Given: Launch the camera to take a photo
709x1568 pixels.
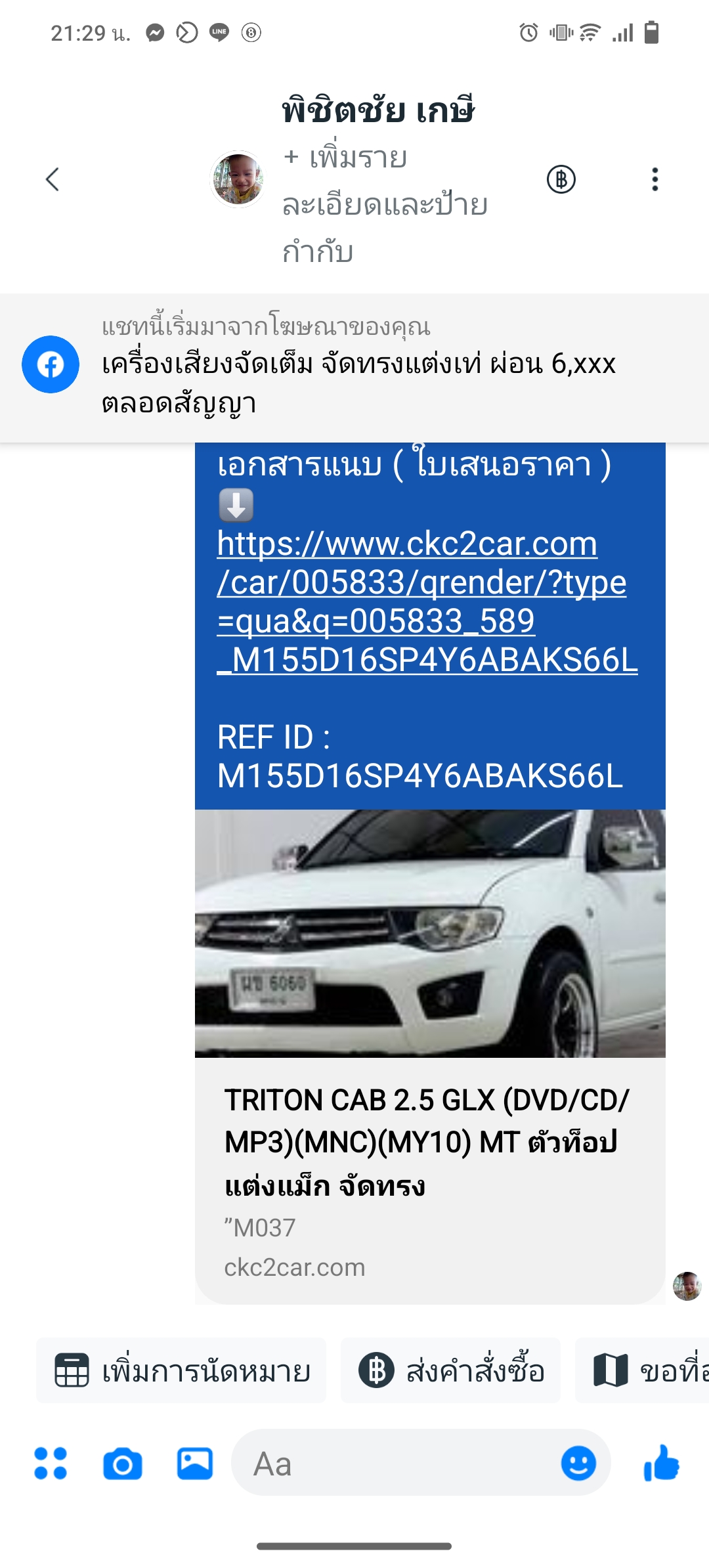Looking at the screenshot, I should tap(123, 1464).
